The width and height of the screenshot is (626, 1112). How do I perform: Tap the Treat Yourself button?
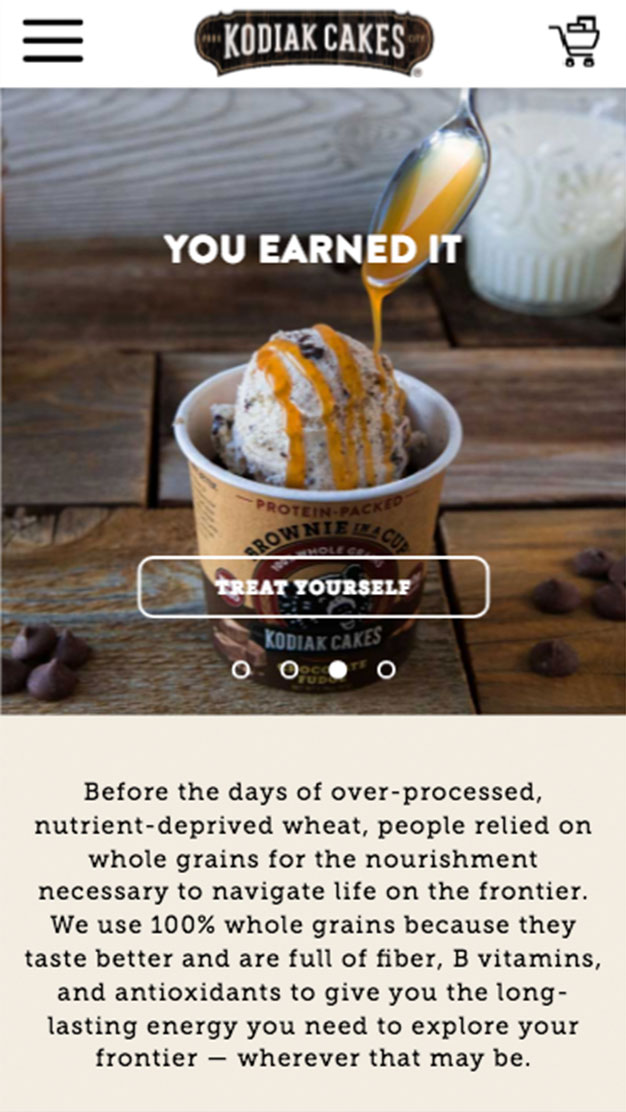click(313, 587)
